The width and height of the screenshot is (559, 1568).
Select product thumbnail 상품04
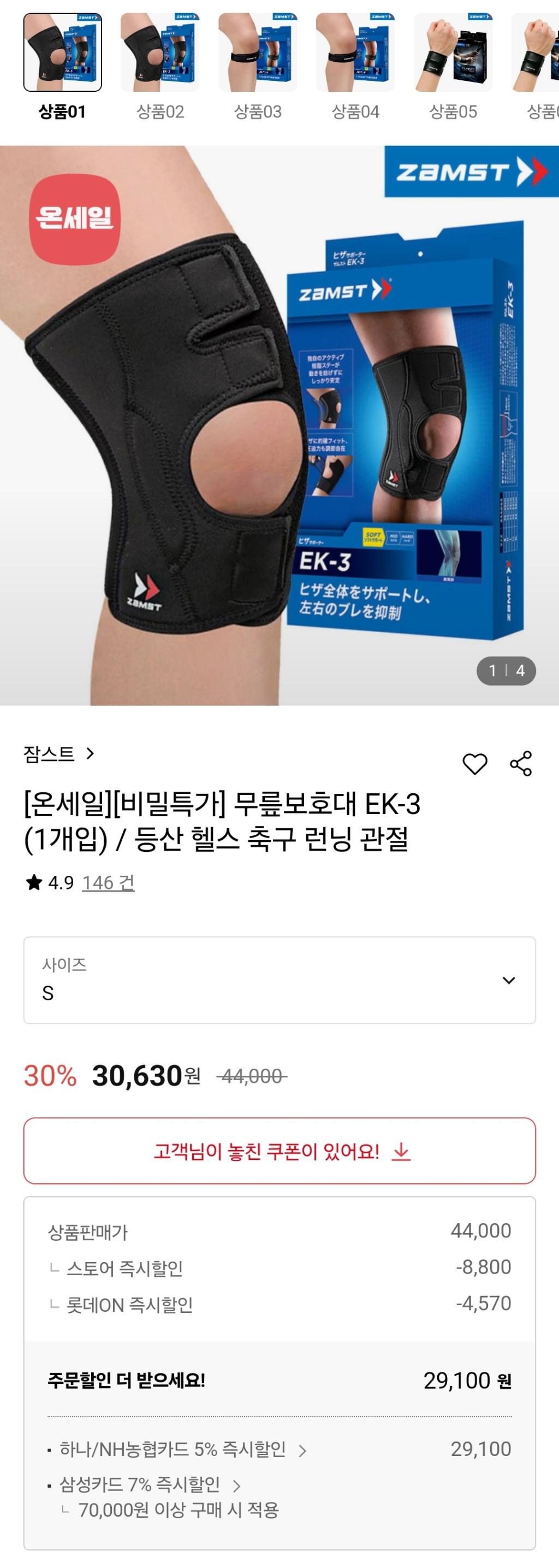(x=355, y=53)
